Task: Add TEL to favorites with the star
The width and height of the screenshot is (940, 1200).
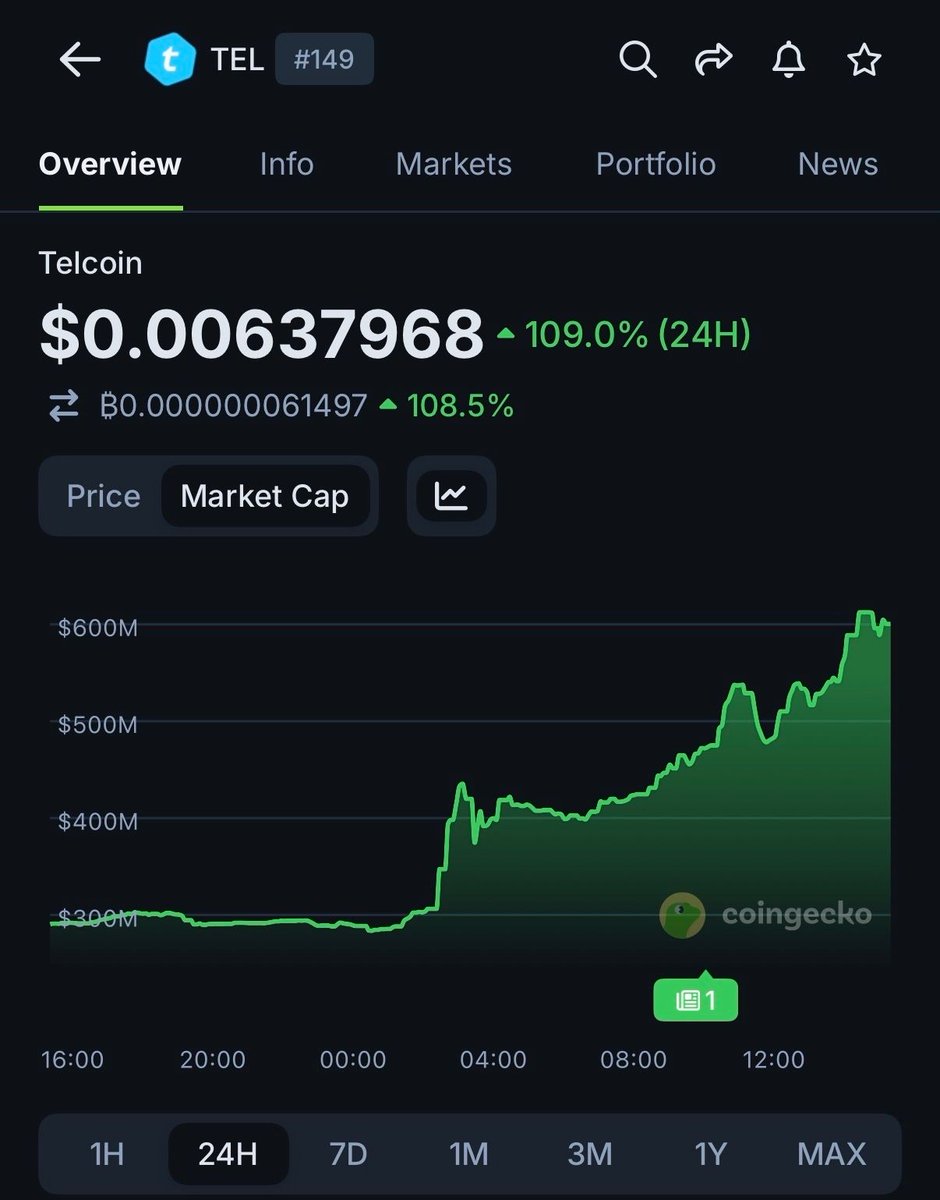Action: pyautogui.click(x=864, y=61)
